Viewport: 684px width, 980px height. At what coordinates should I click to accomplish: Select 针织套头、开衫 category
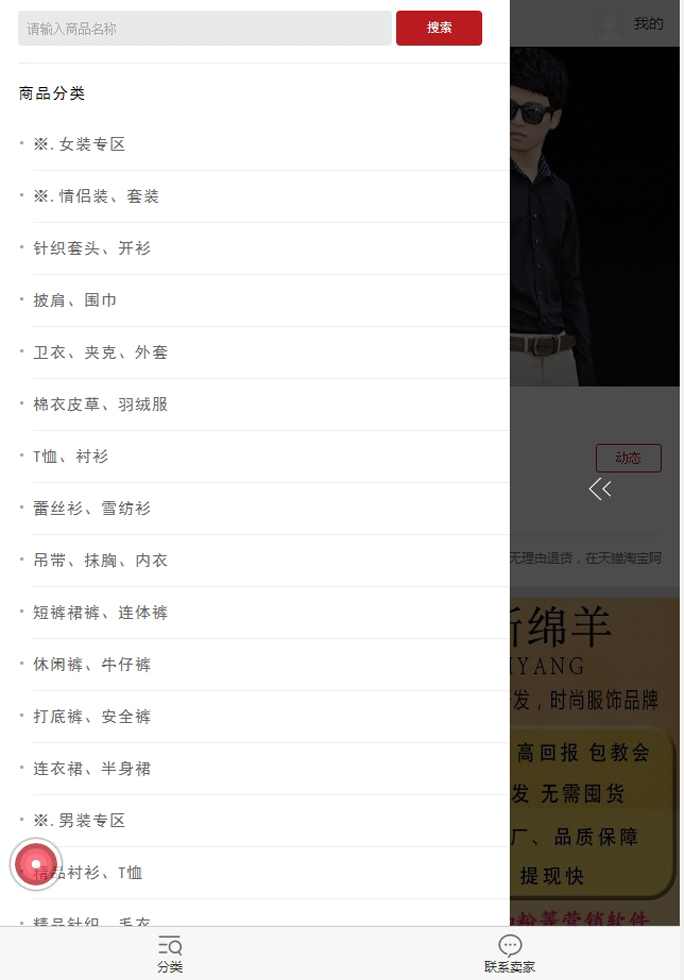click(92, 249)
